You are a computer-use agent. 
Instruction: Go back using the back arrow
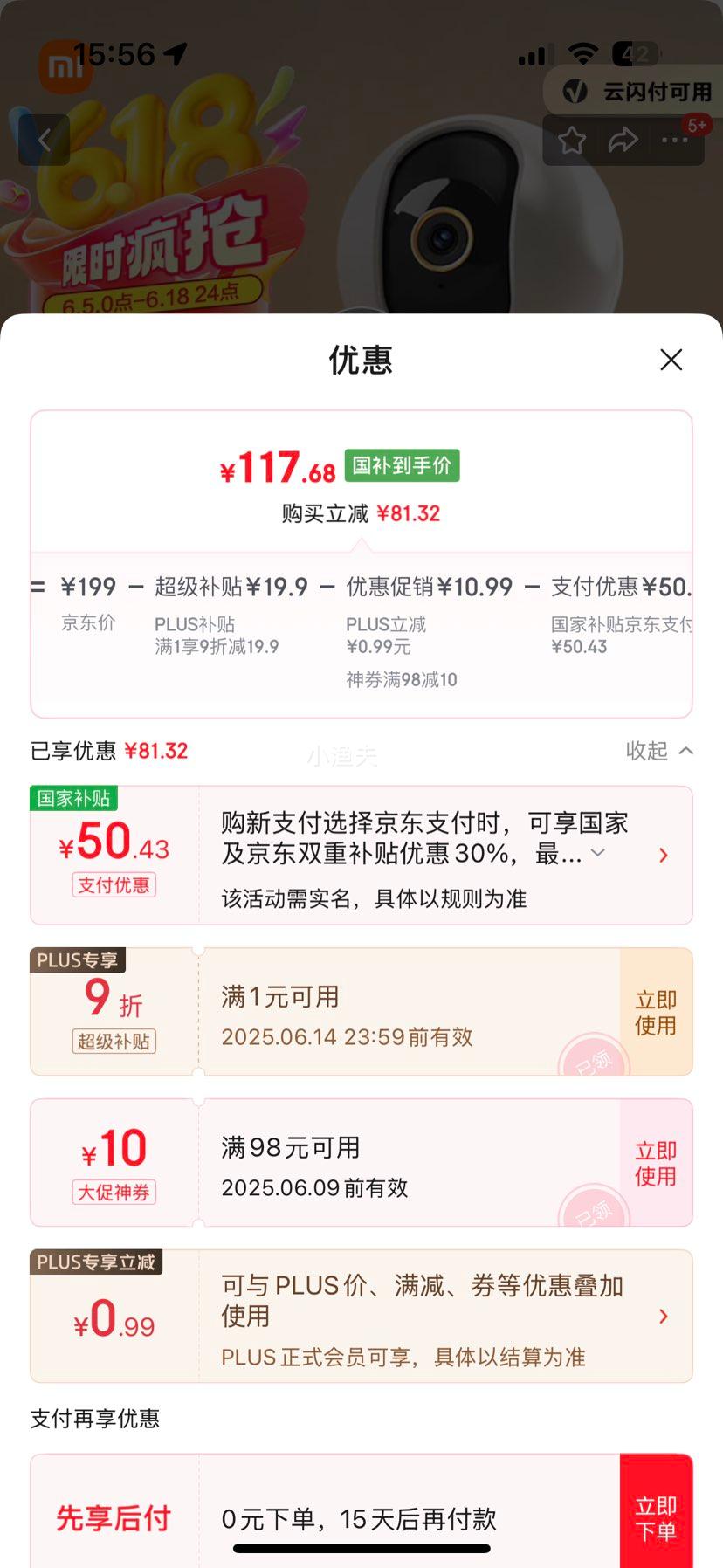click(44, 140)
